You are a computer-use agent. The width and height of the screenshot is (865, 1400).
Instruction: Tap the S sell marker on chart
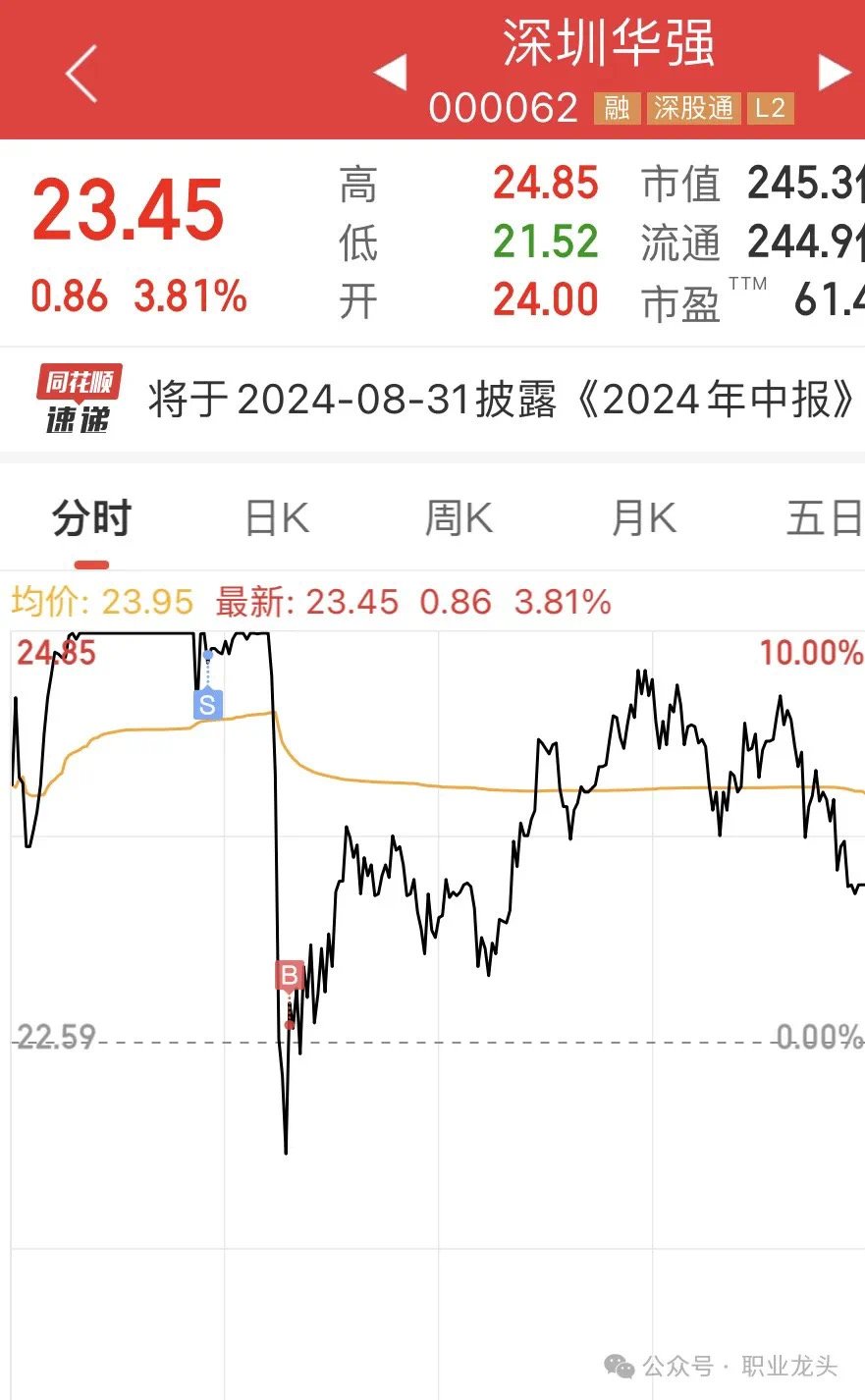[x=207, y=703]
